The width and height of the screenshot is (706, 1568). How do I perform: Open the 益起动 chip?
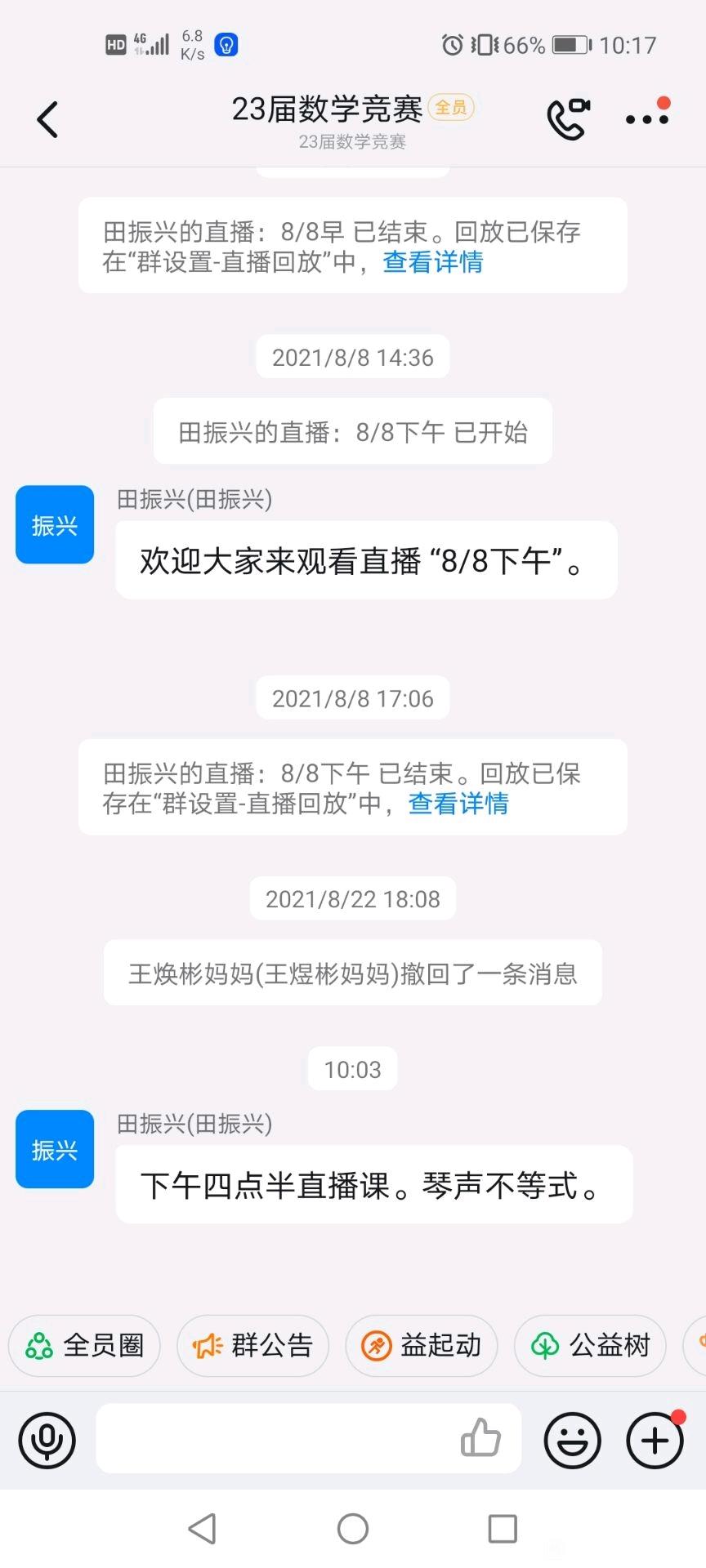(x=421, y=1345)
